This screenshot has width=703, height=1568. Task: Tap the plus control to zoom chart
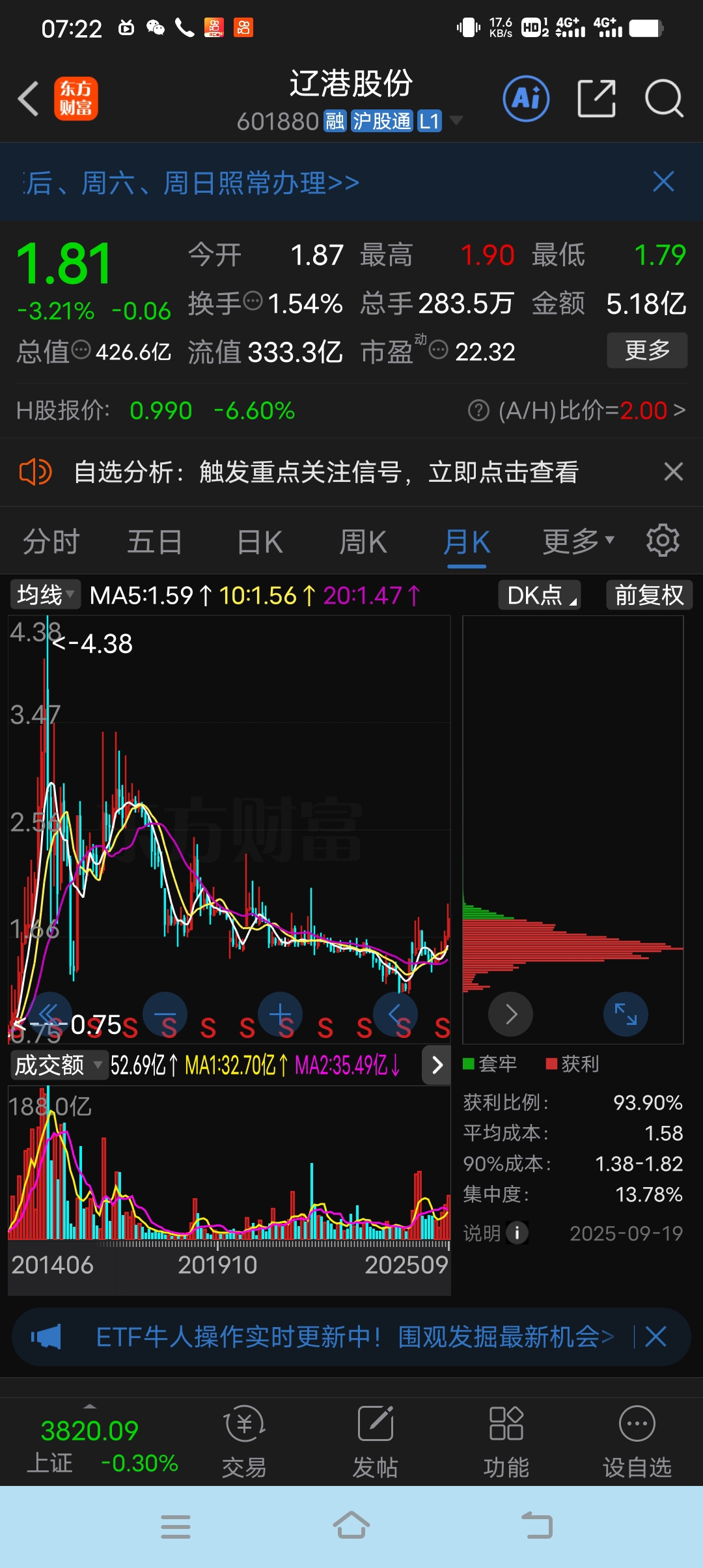pyautogui.click(x=281, y=1014)
